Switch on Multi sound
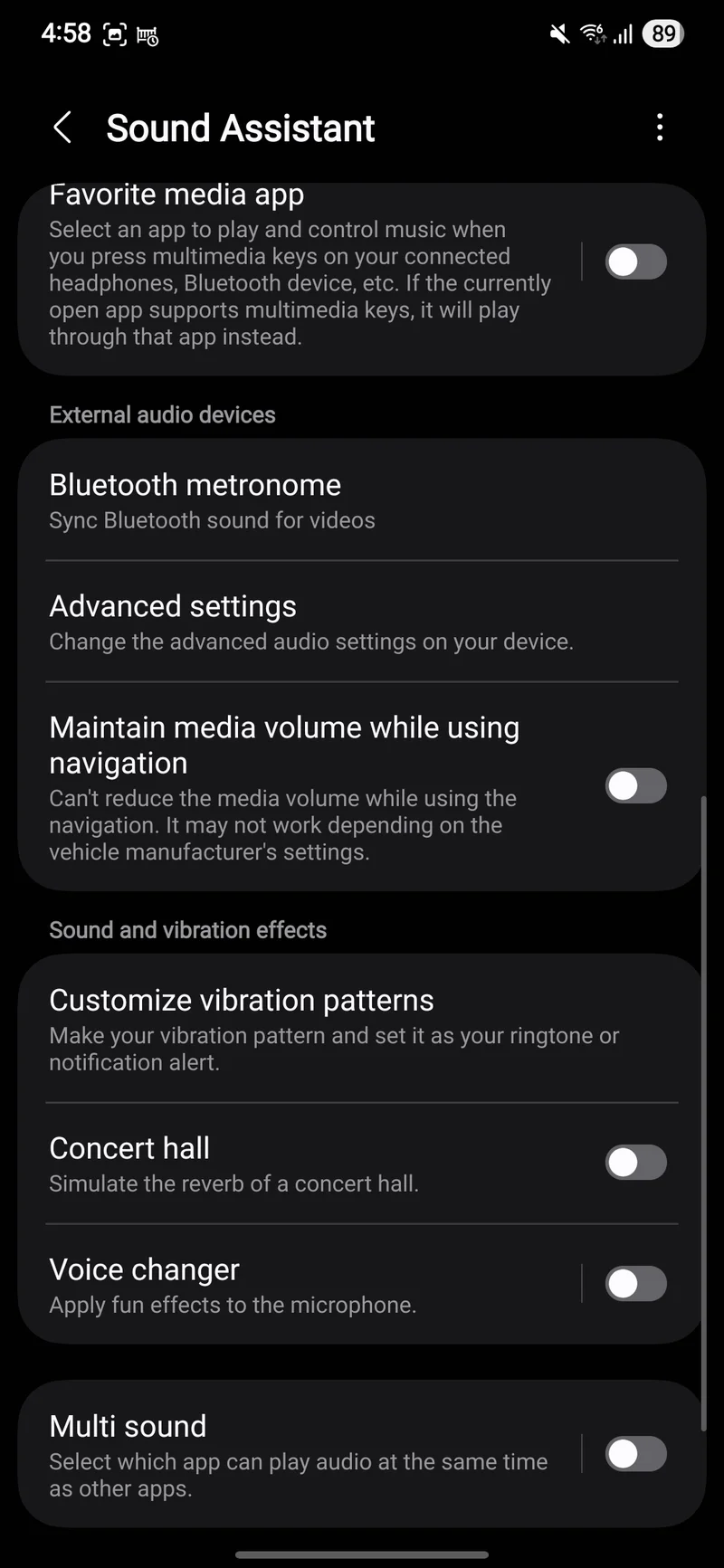 (635, 1454)
